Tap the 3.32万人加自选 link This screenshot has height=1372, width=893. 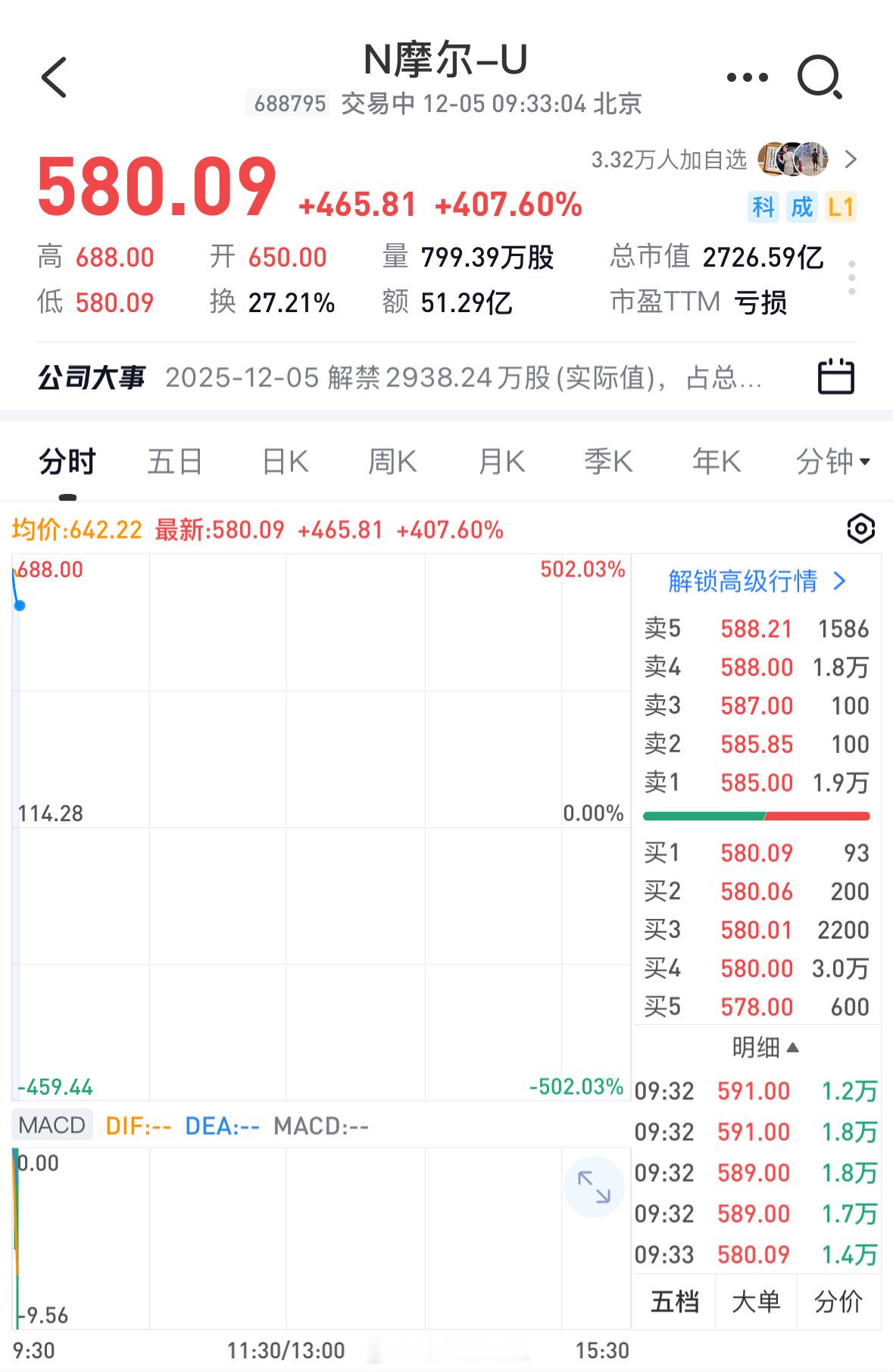(670, 160)
